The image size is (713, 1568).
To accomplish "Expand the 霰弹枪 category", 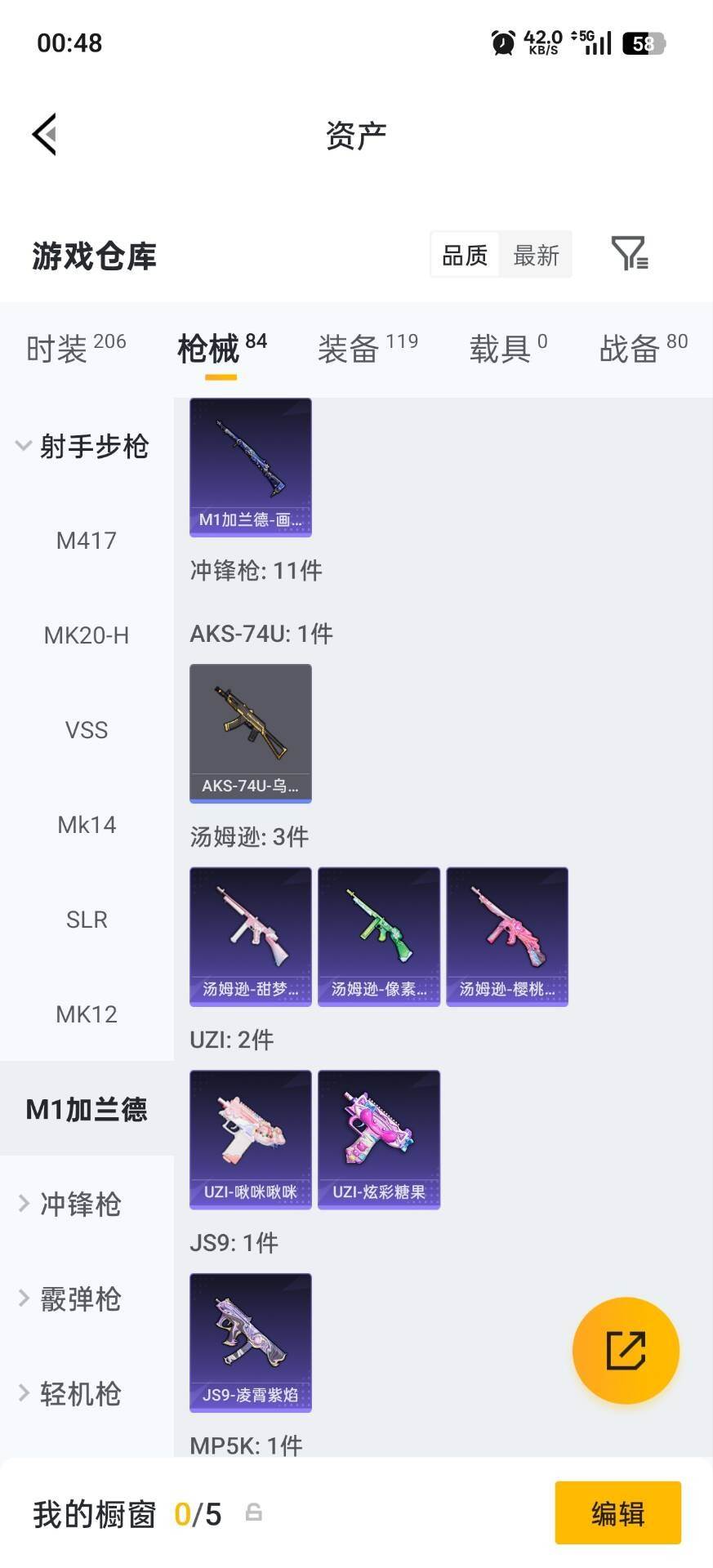I will [x=80, y=1298].
